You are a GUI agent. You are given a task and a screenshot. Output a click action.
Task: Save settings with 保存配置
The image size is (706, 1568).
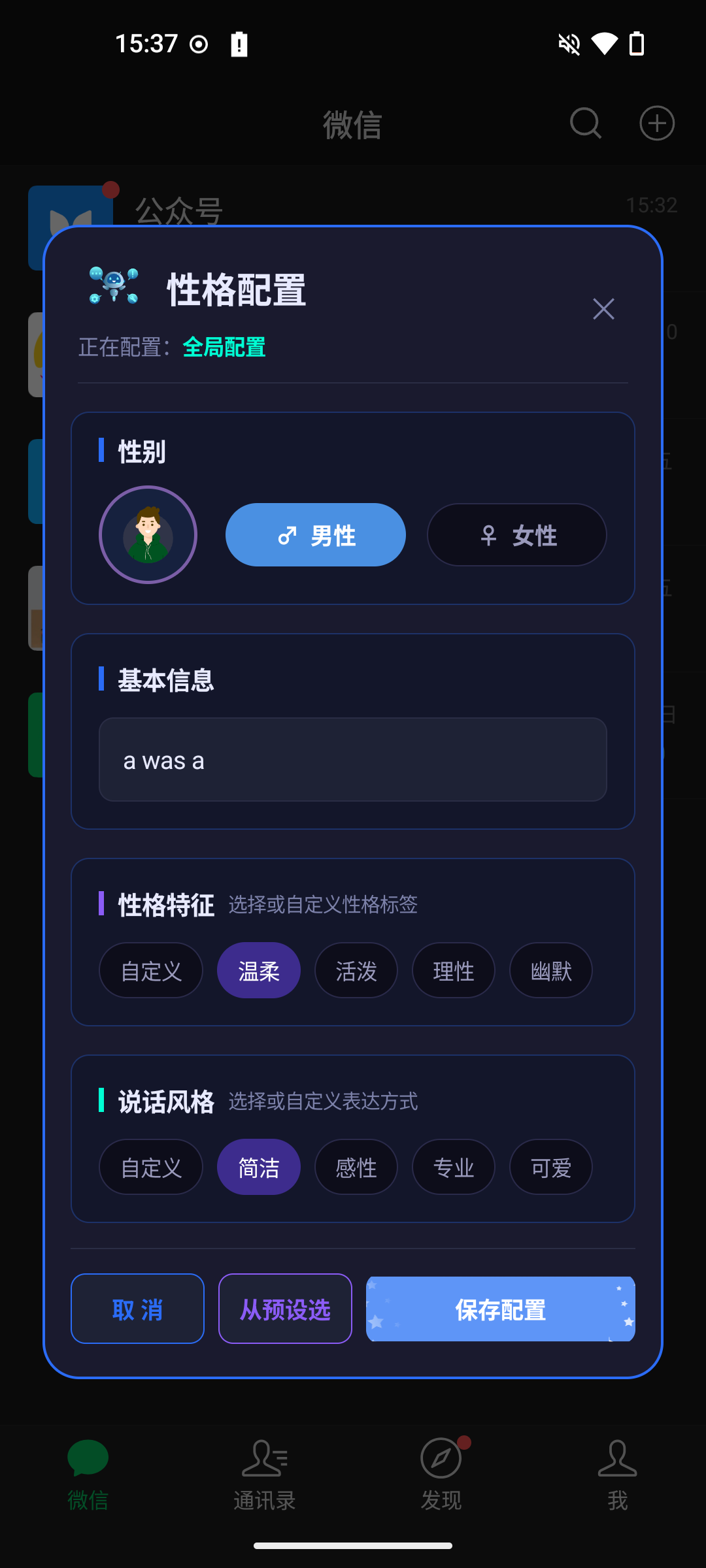pyautogui.click(x=501, y=1309)
